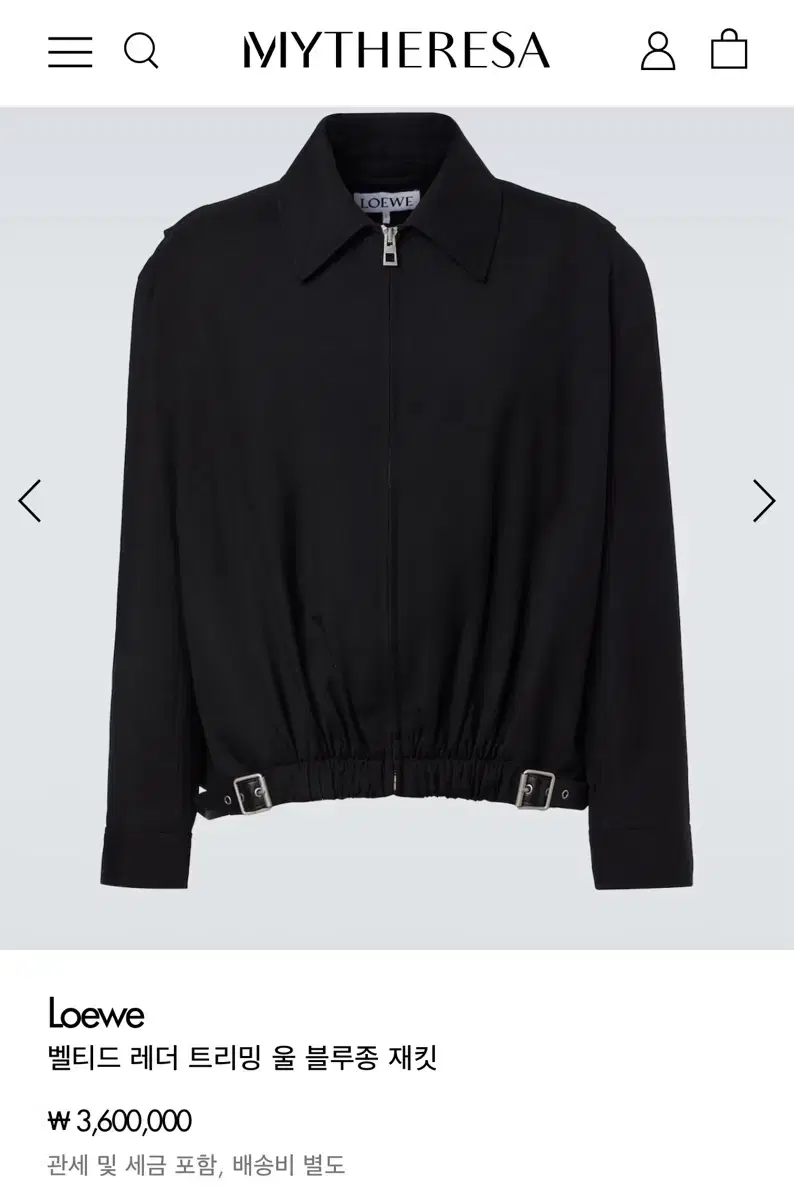
Task: Open the account profile icon
Action: click(657, 51)
